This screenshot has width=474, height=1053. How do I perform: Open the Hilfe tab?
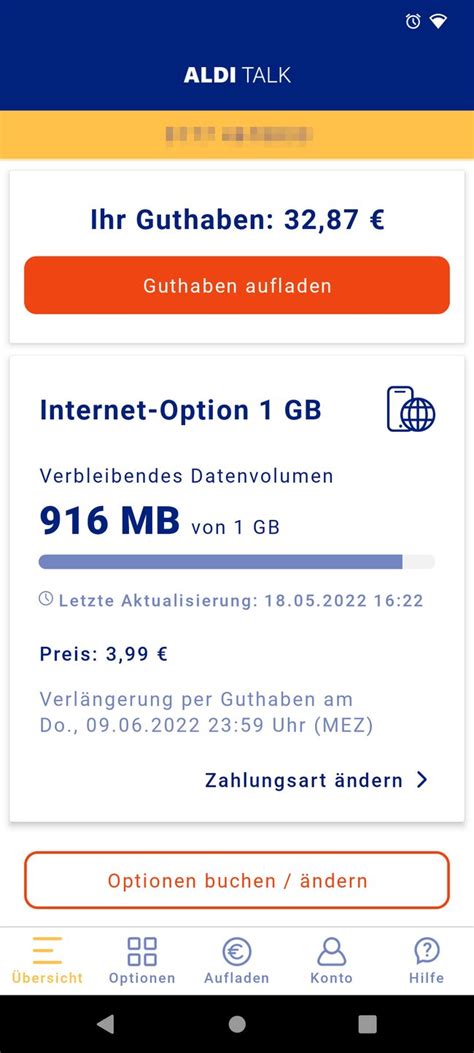point(426,960)
